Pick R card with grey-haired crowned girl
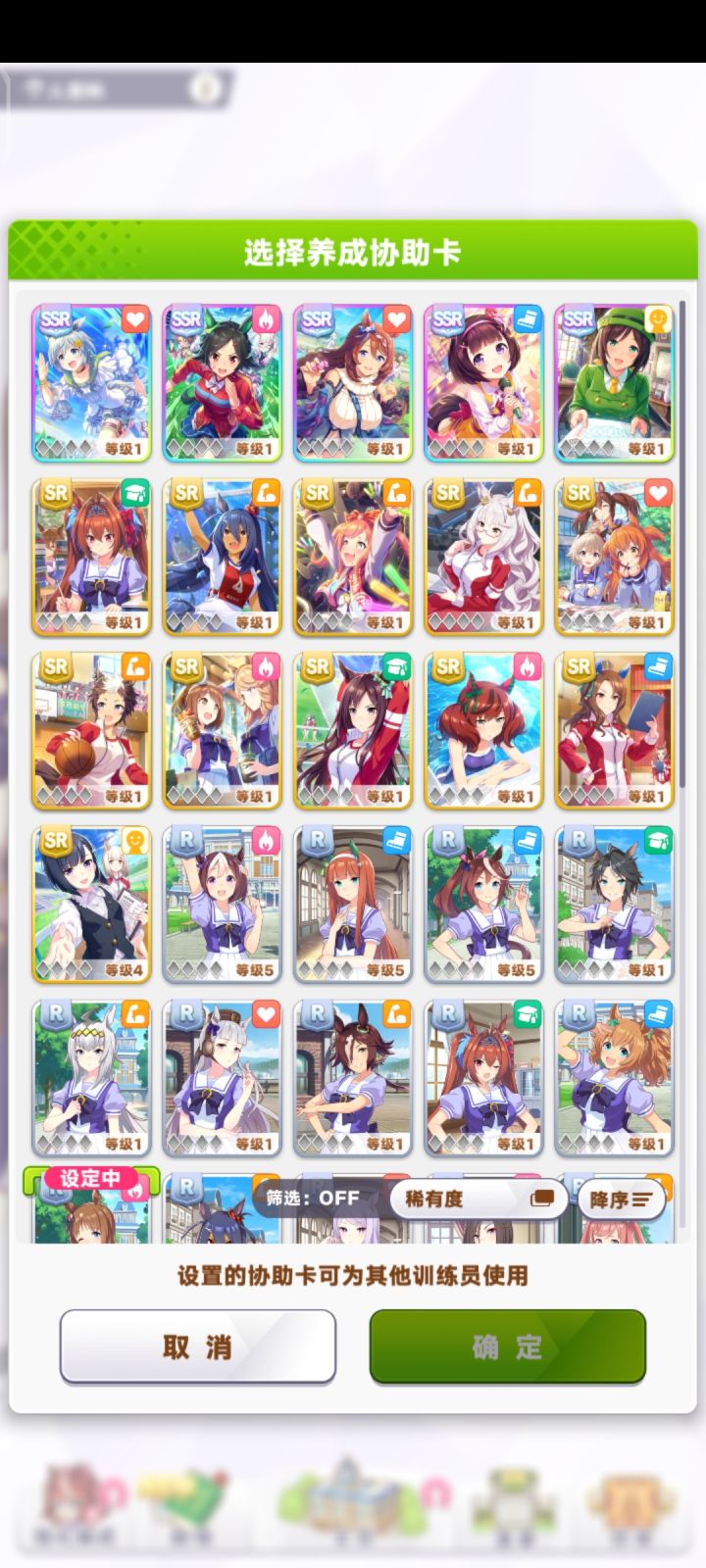 pos(91,1077)
